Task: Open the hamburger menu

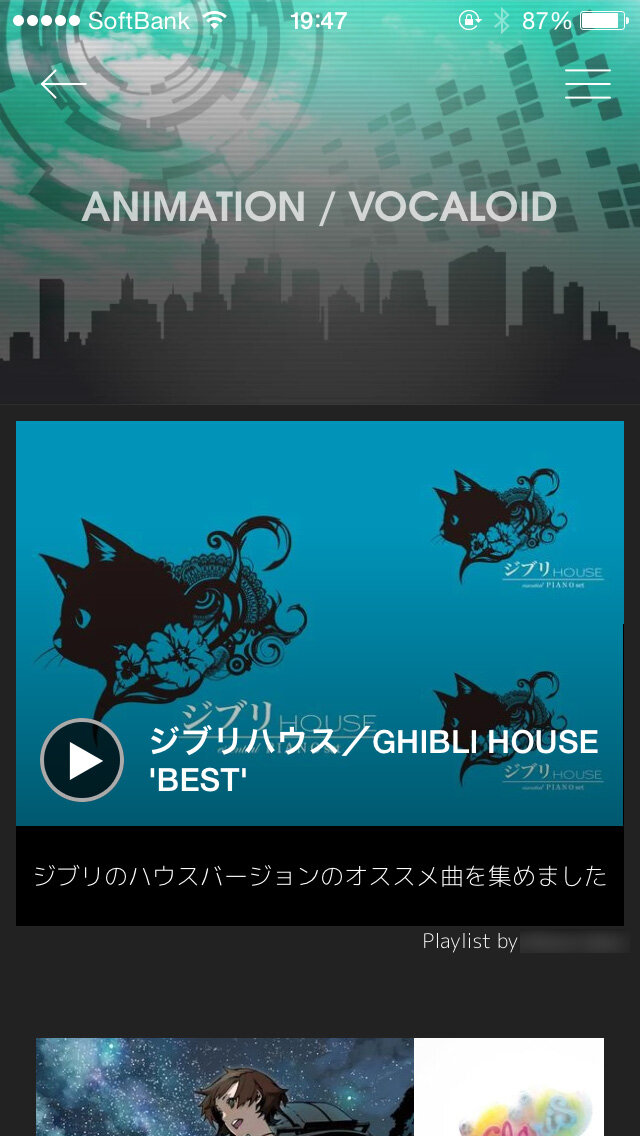Action: 587,84
